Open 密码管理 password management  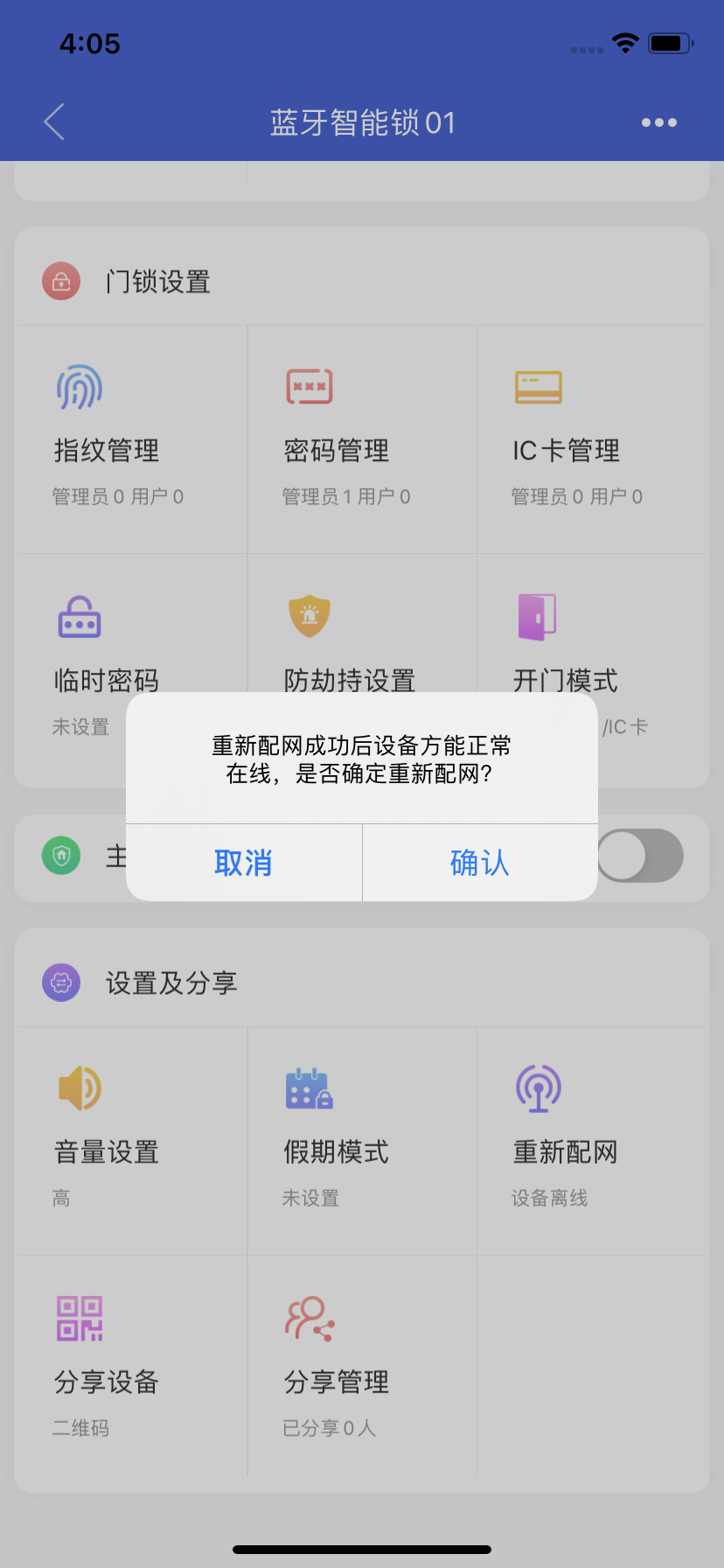pyautogui.click(x=362, y=439)
